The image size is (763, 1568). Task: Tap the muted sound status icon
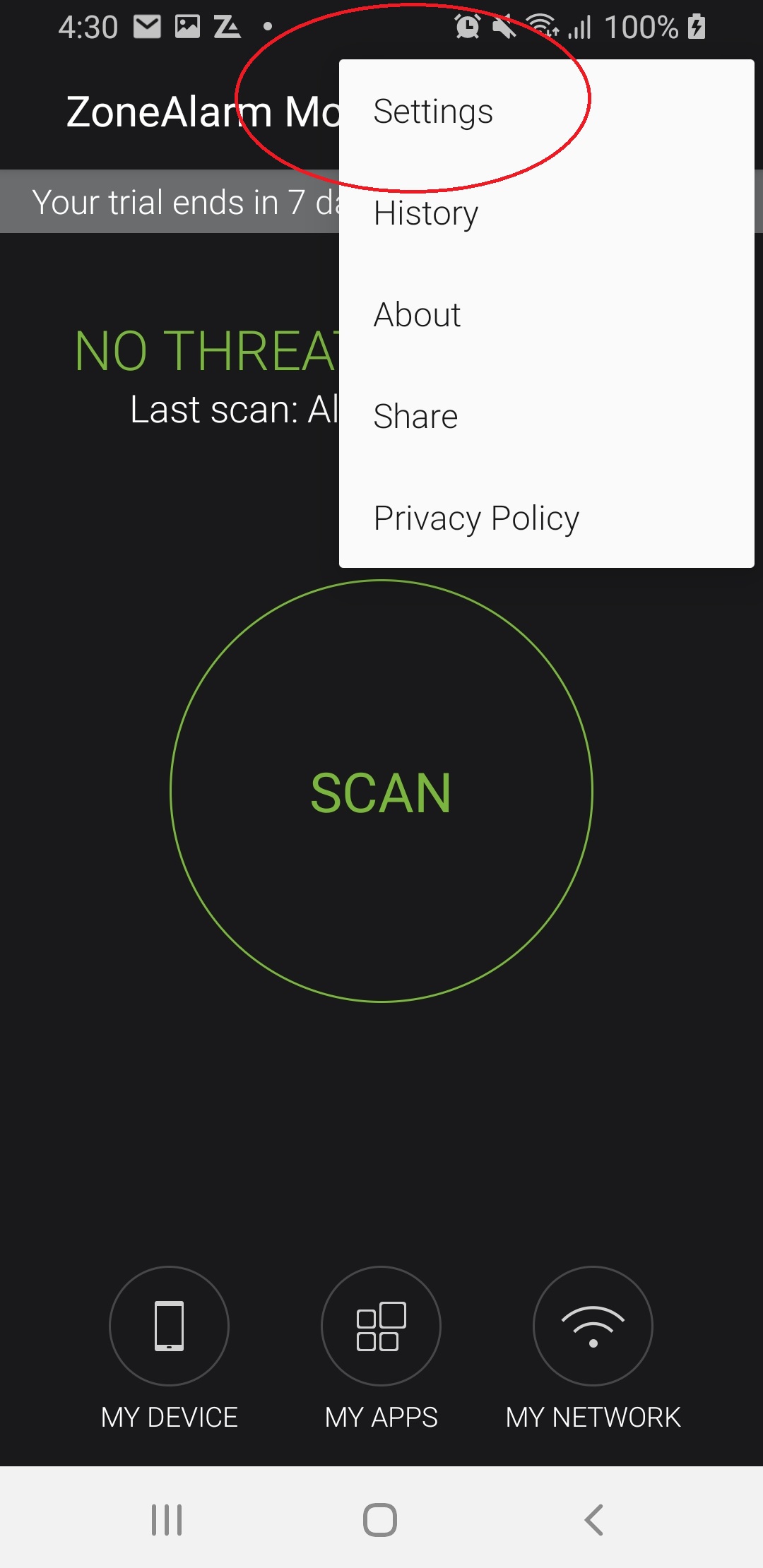coord(503,27)
